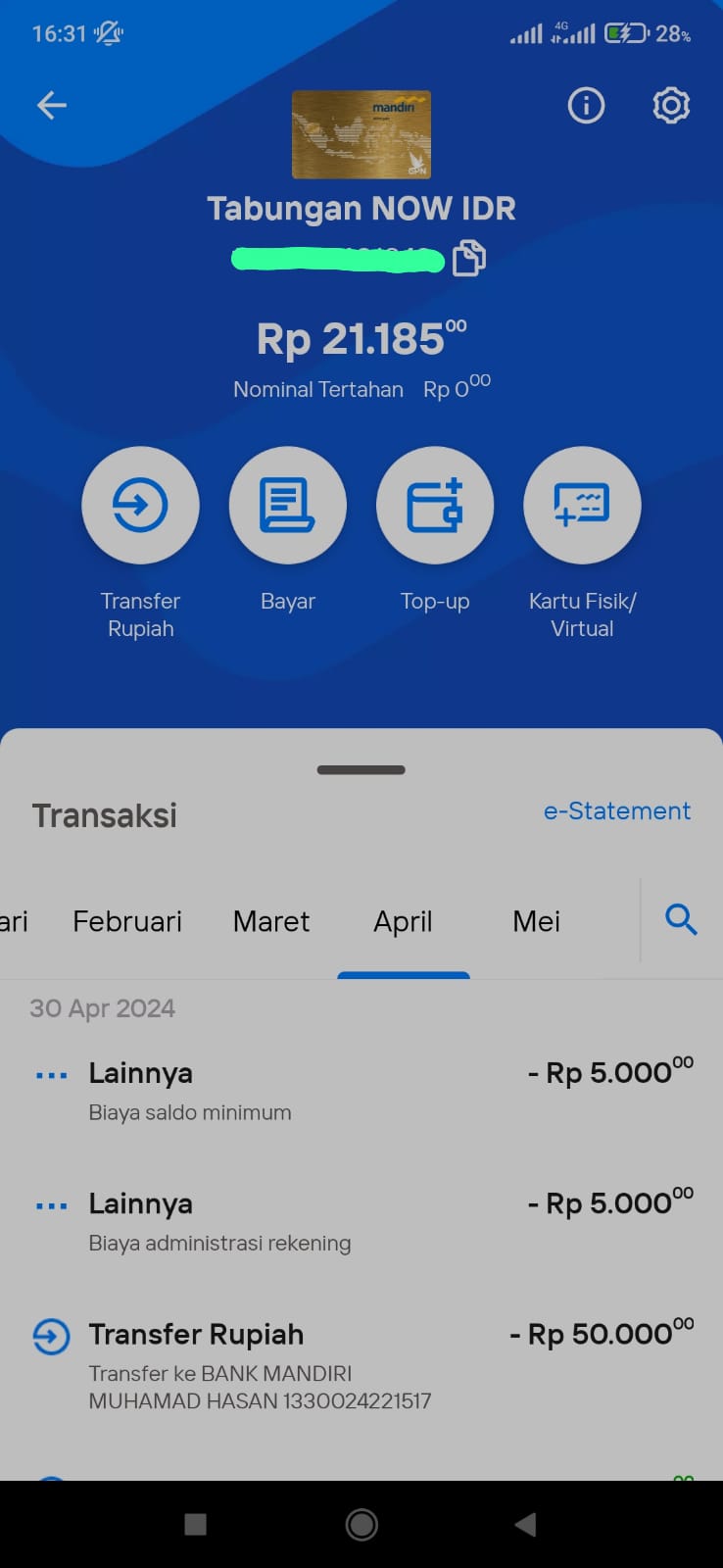Open the e-Statement link
The image size is (723, 1568).
pyautogui.click(x=617, y=811)
